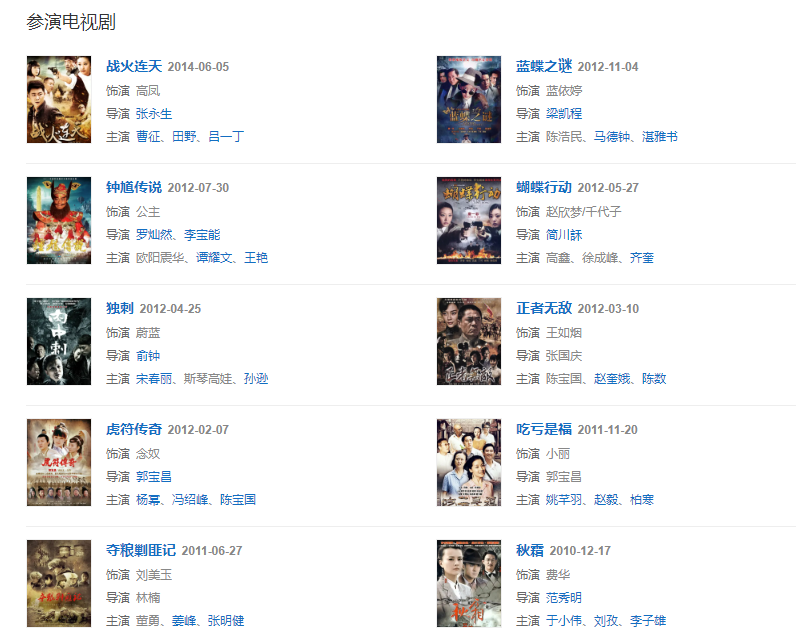
Task: Open director 郭宝昌 under 吃亏是福
Action: (564, 477)
